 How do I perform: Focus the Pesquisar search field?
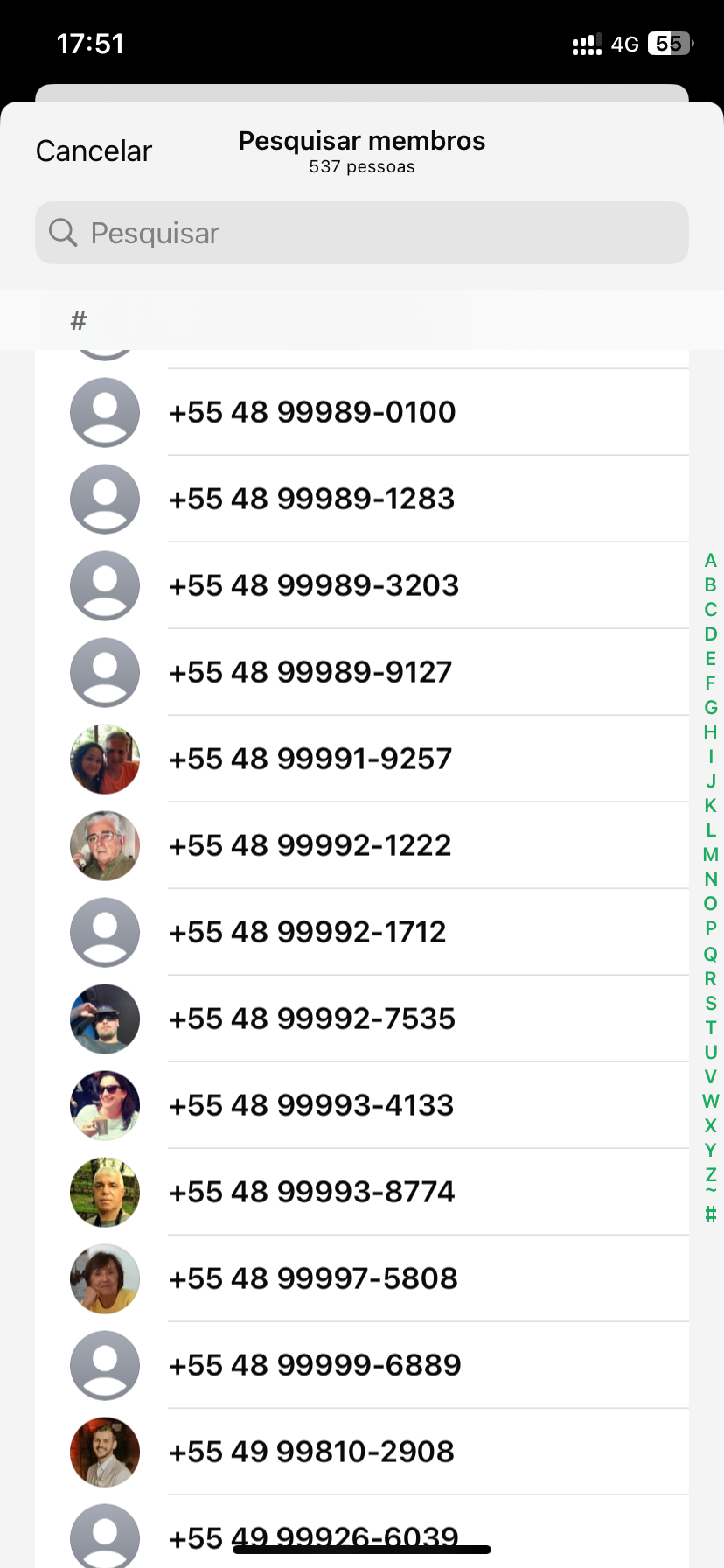(362, 233)
